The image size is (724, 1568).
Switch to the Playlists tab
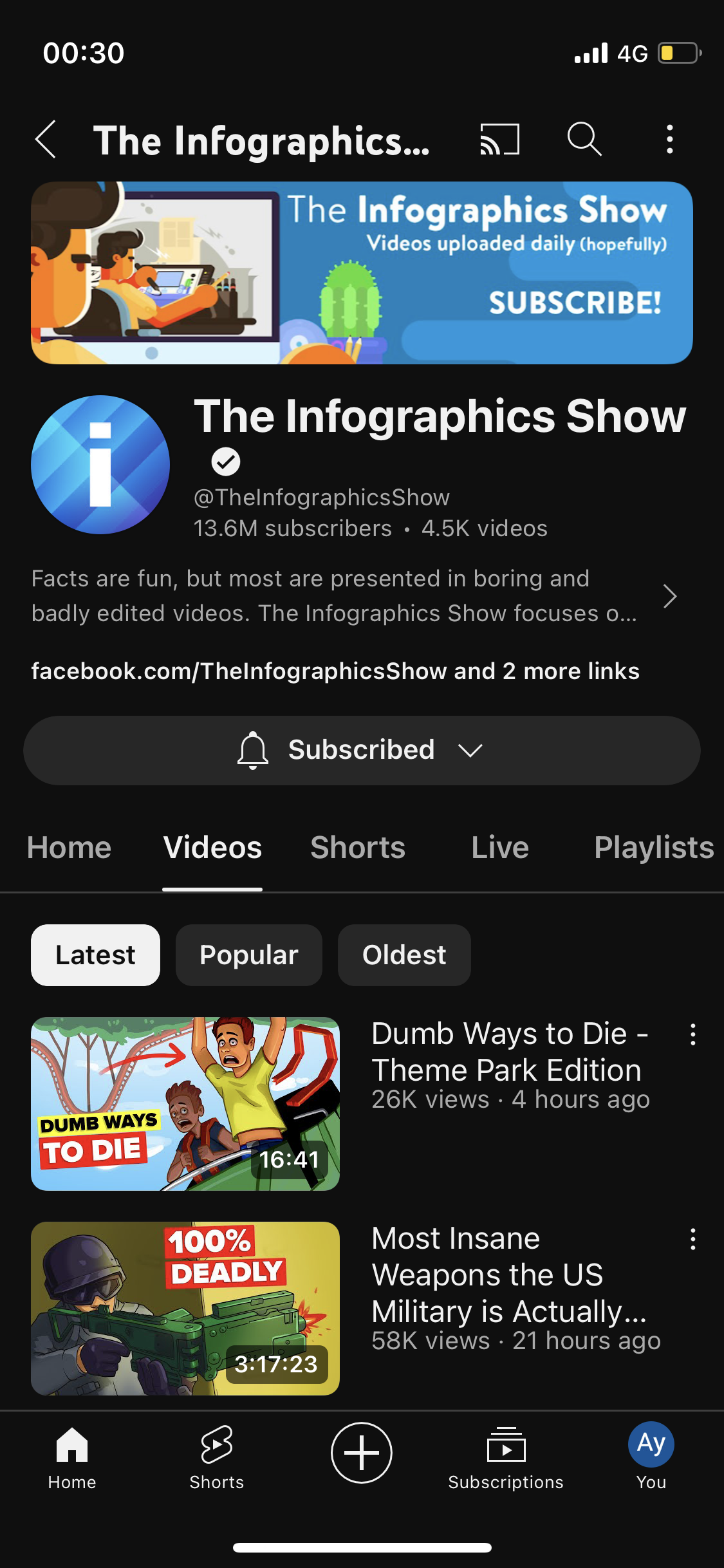point(654,847)
